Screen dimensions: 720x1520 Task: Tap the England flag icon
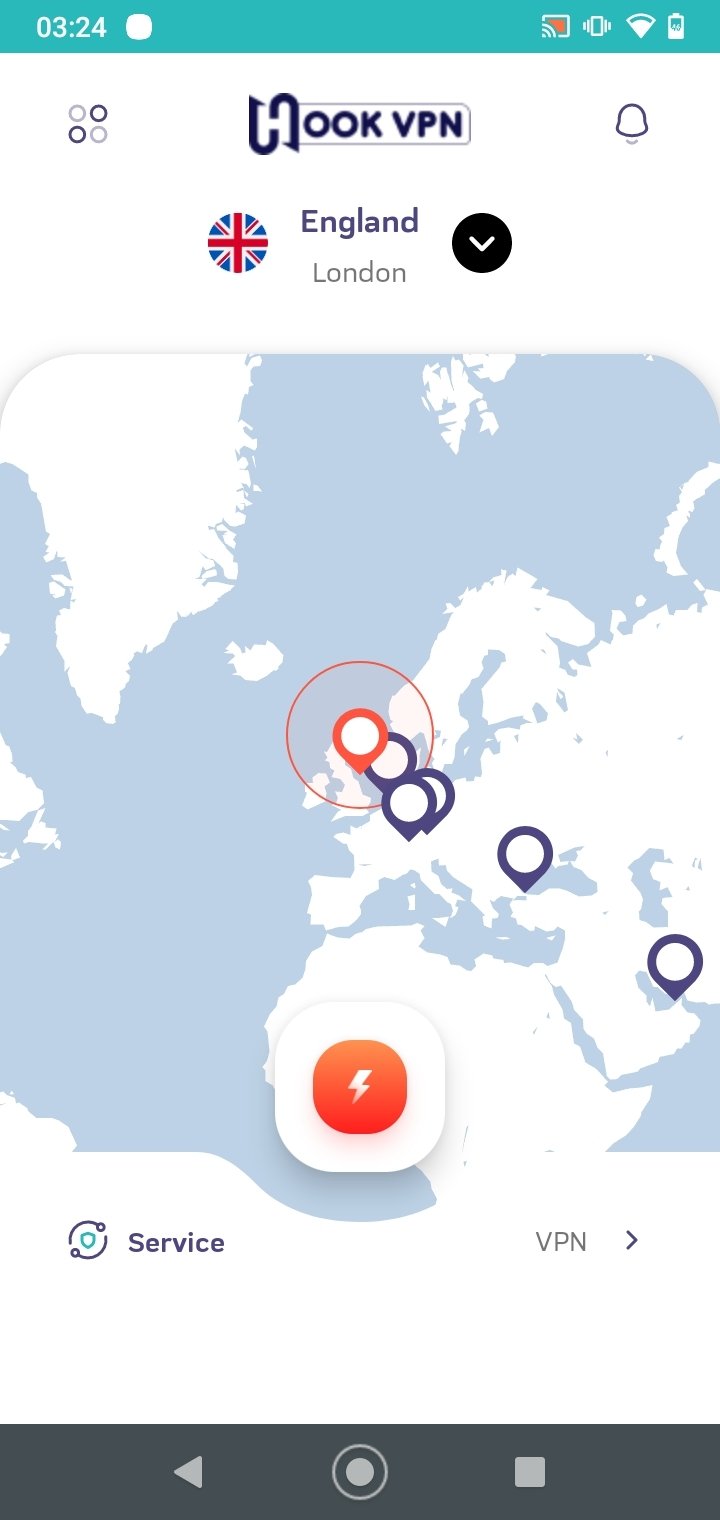238,241
